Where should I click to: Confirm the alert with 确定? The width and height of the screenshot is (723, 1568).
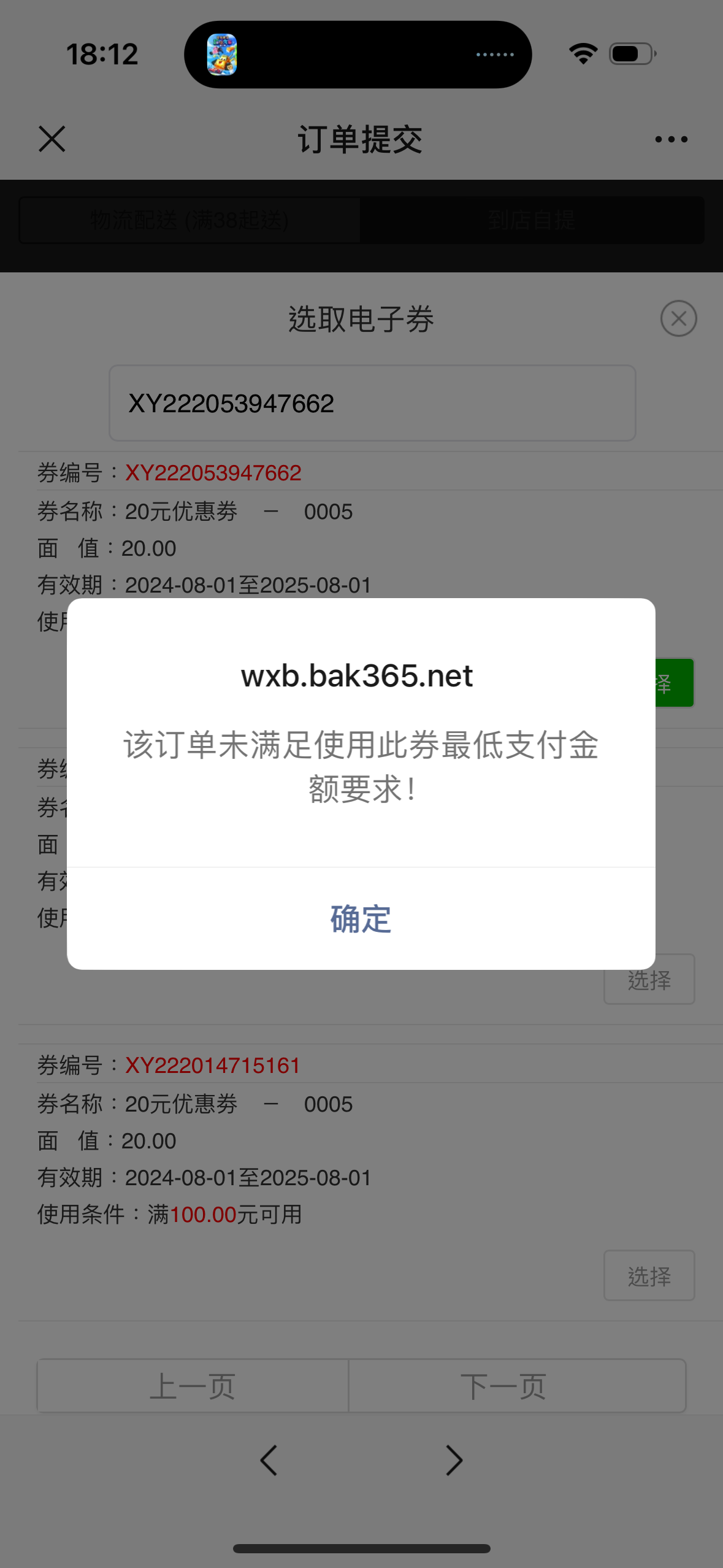361,918
